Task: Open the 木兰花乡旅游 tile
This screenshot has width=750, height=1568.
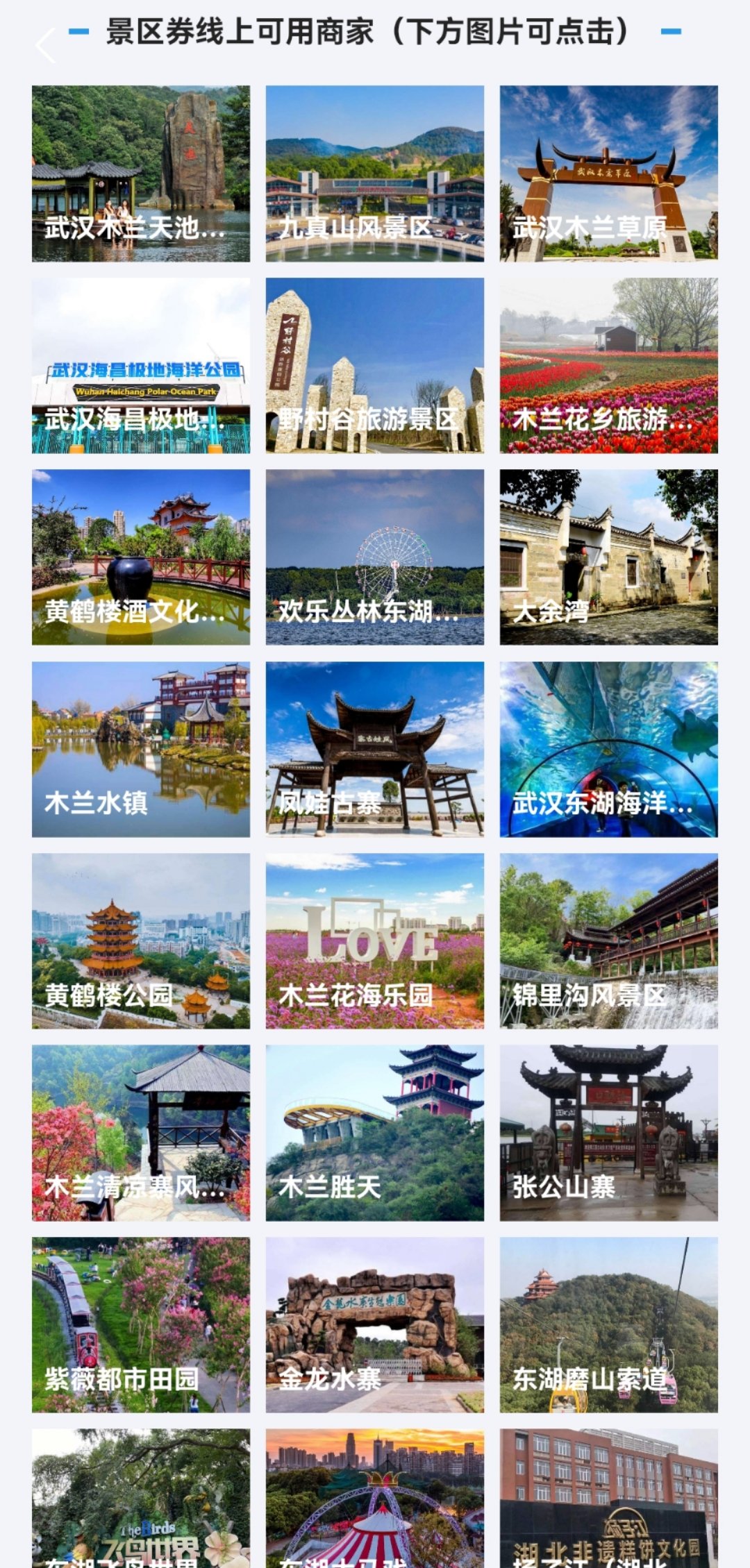Action: (x=608, y=366)
